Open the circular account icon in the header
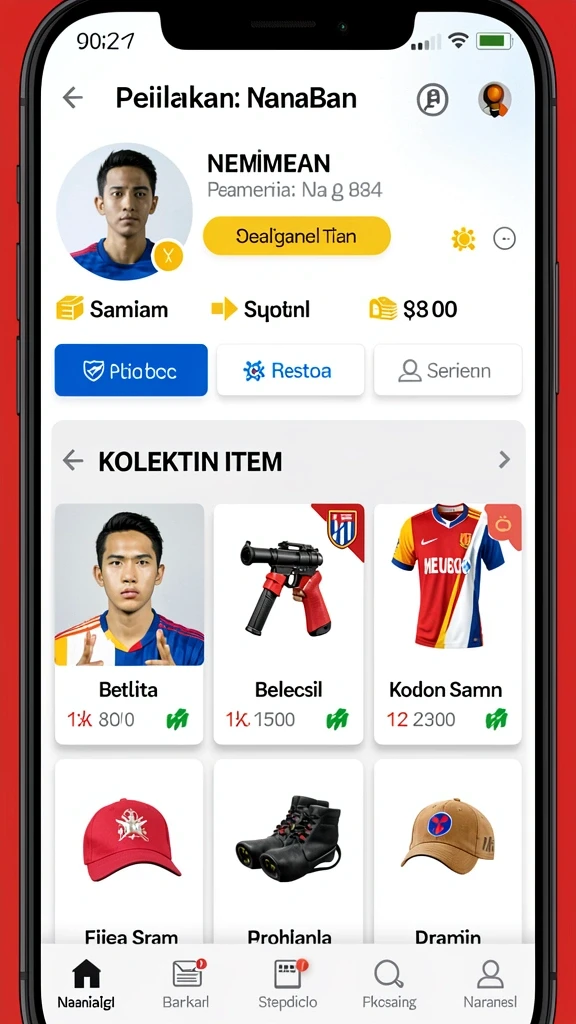The height and width of the screenshot is (1024, 576). coord(432,100)
